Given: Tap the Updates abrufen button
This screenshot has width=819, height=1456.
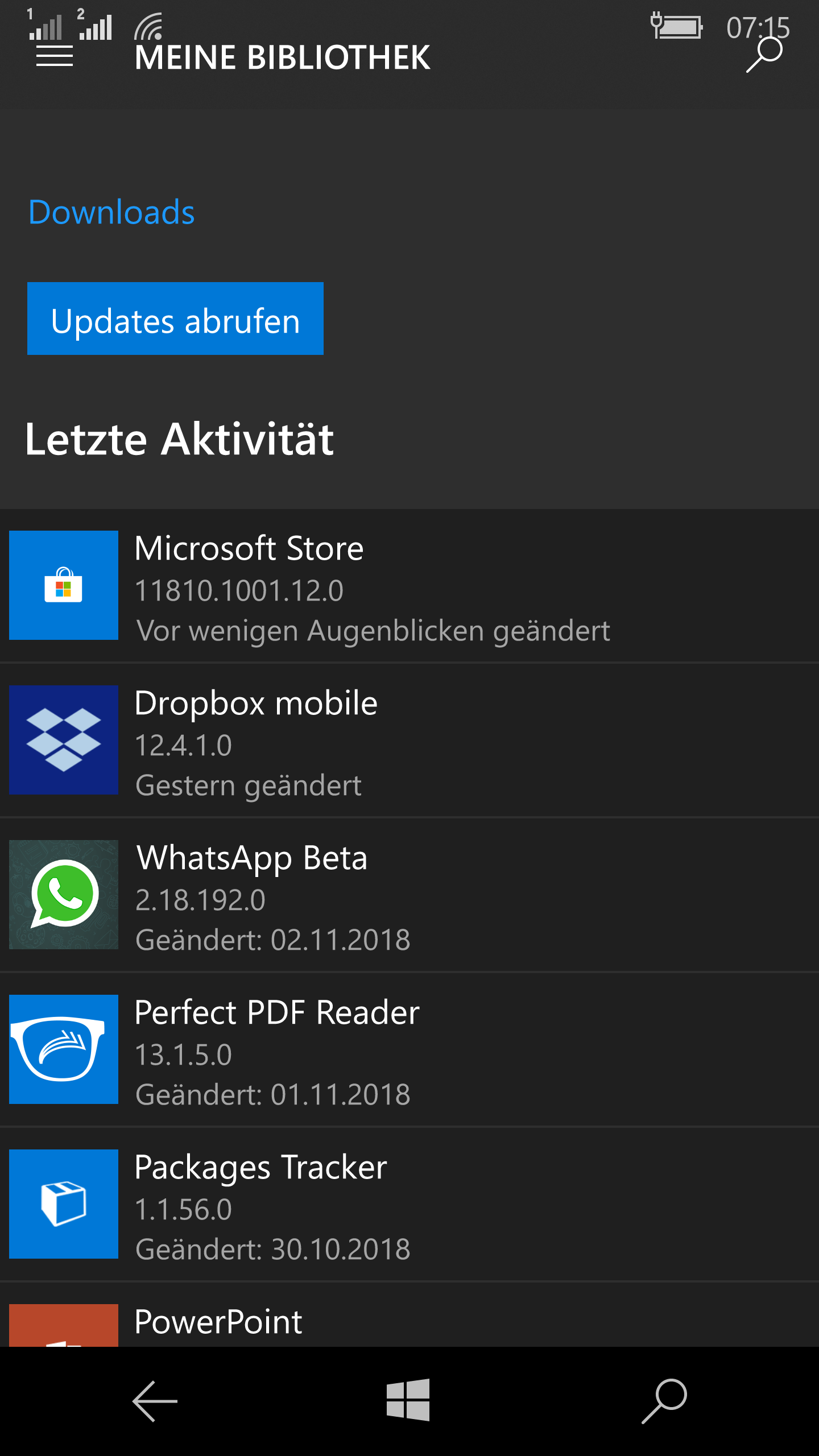Looking at the screenshot, I should click(175, 319).
